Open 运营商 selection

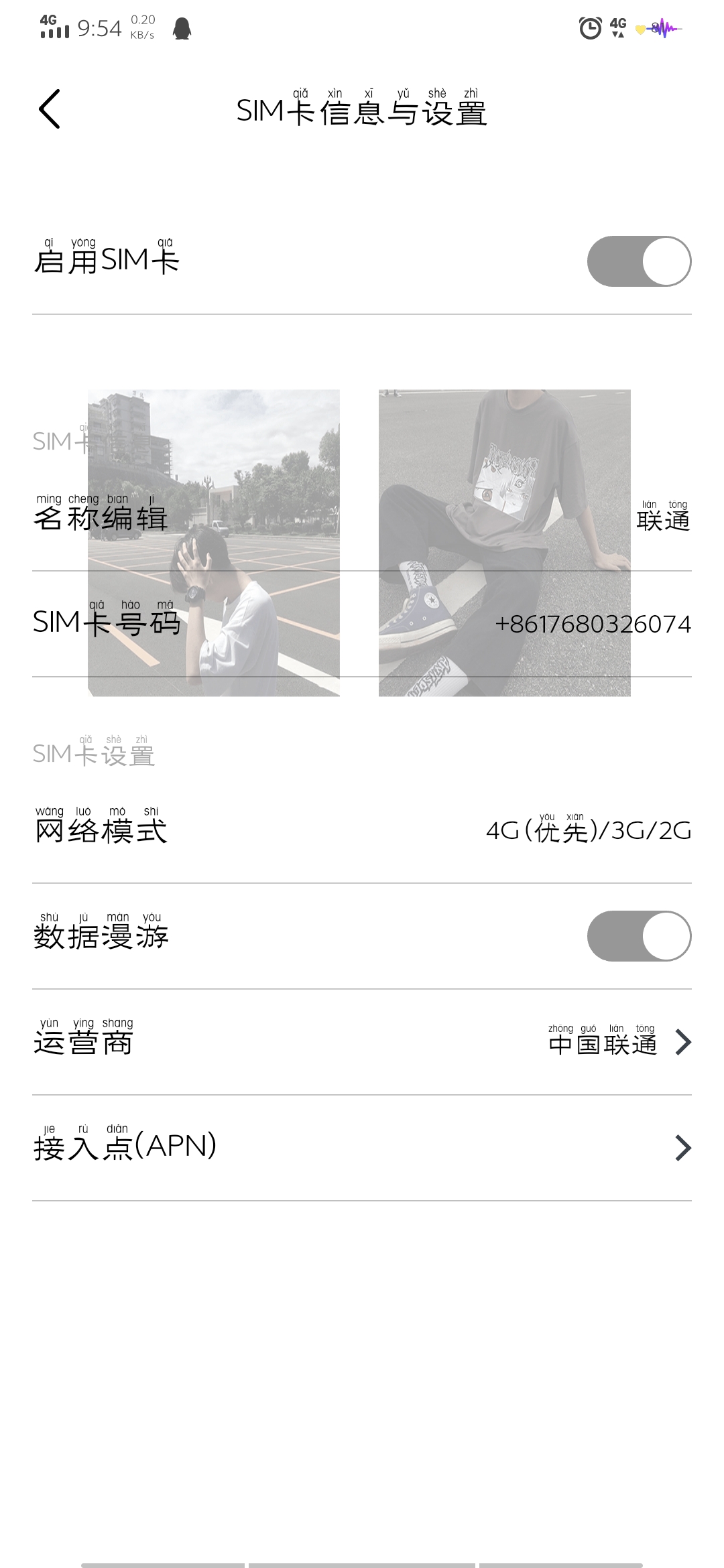362,1043
